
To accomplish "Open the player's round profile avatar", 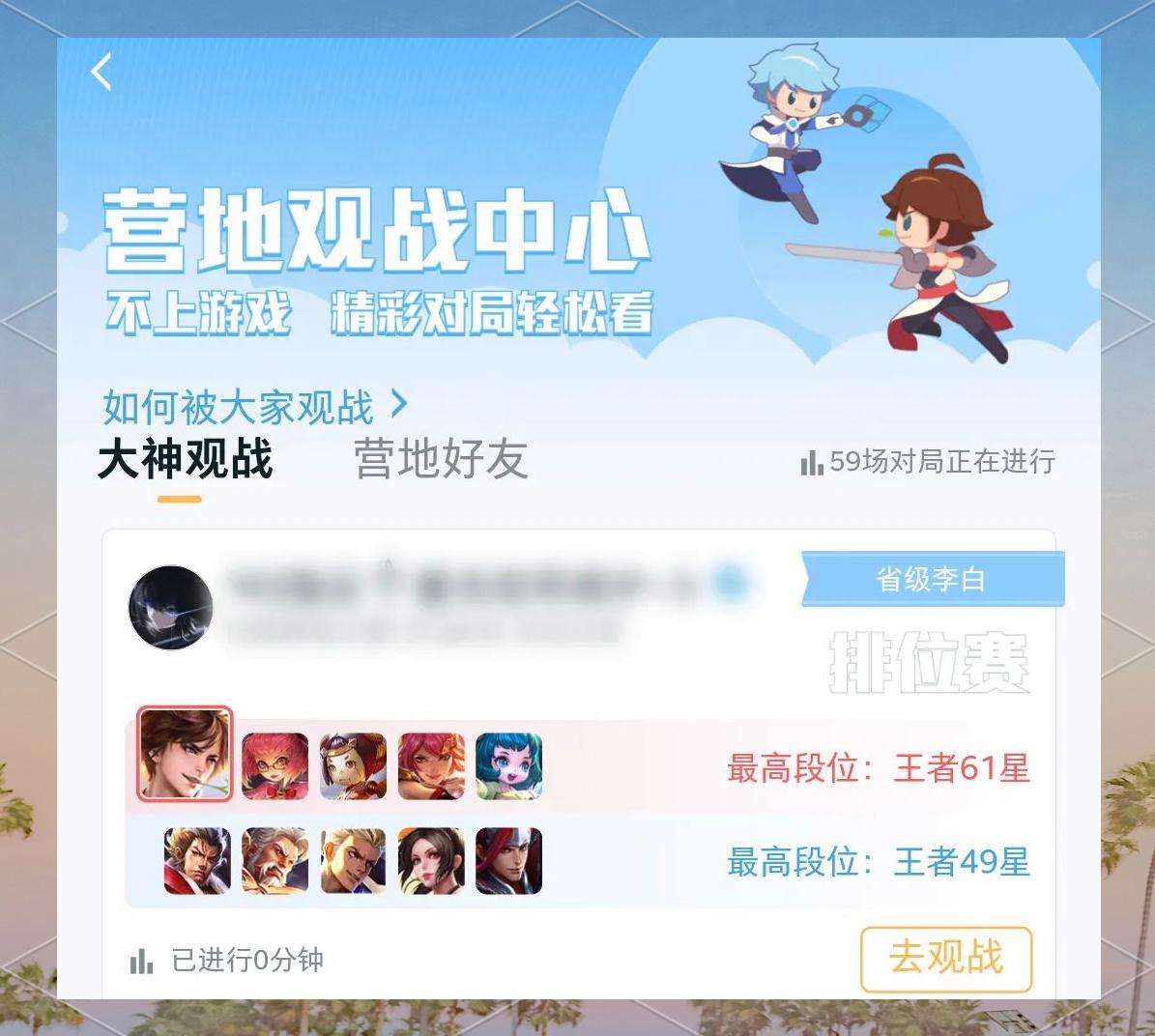I will (x=171, y=607).
